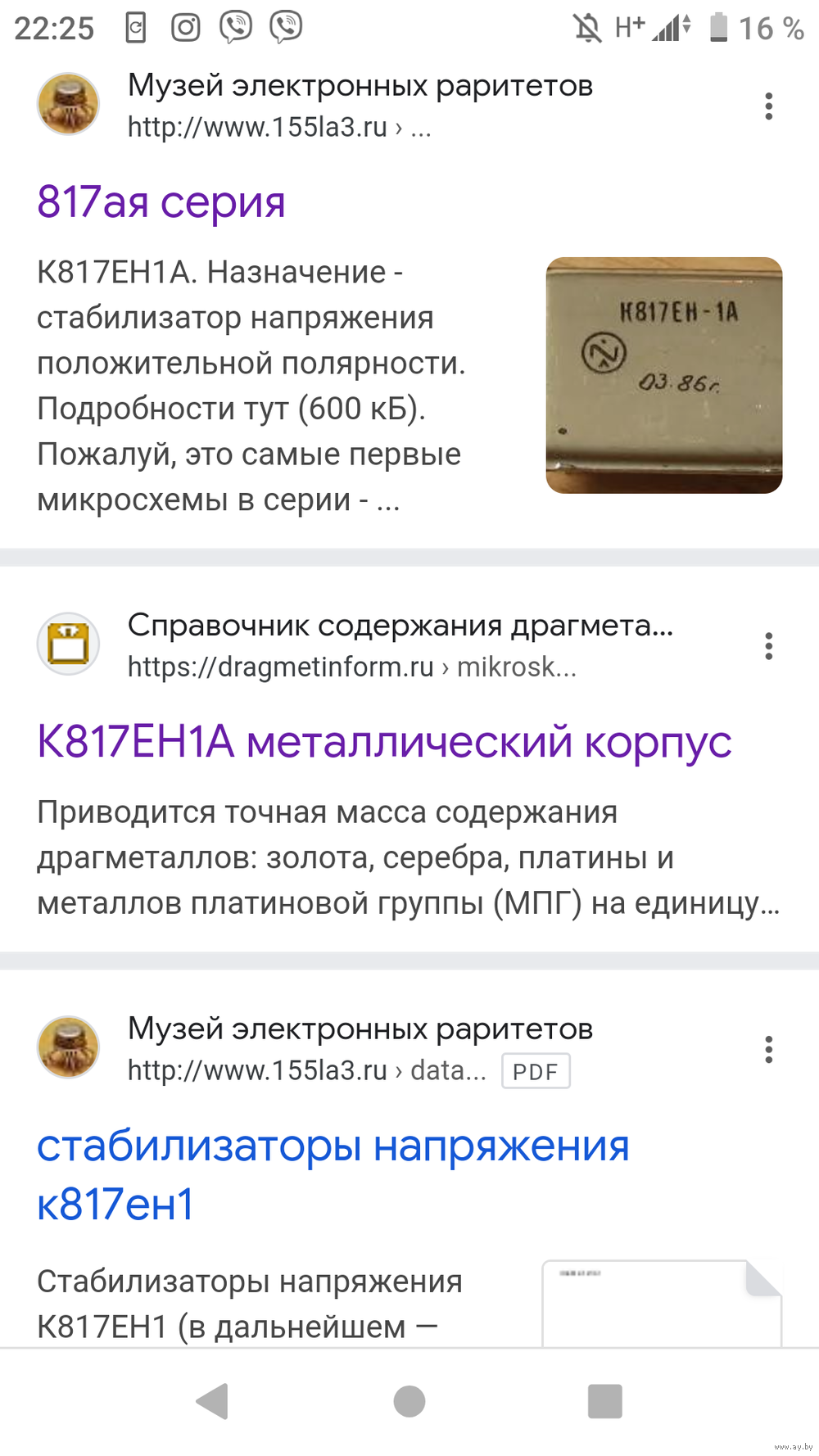Screen dimensions: 819x1456
Task: Open the "817ая серия" search result
Action: pos(161,201)
